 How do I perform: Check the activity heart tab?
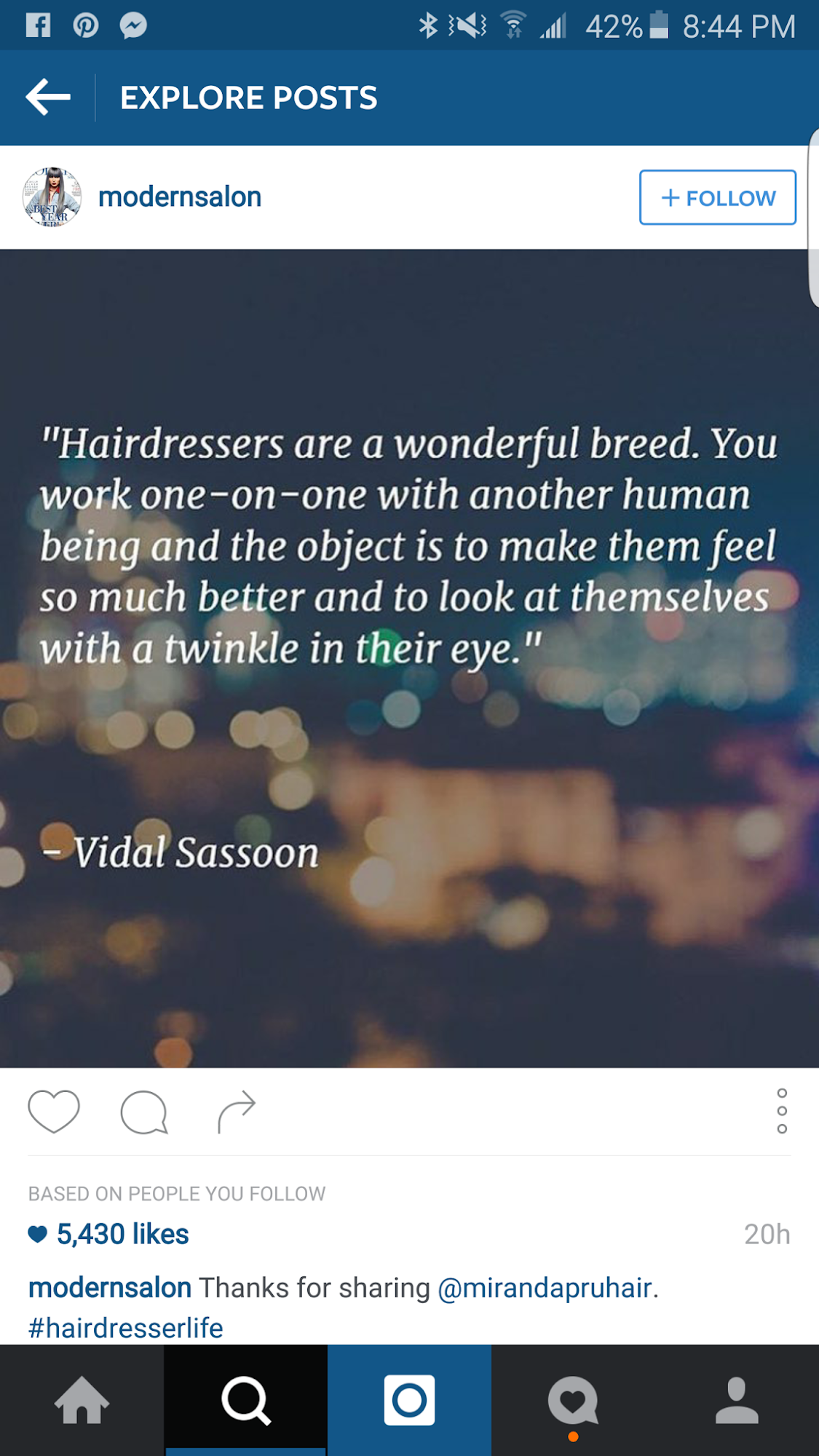click(573, 1400)
